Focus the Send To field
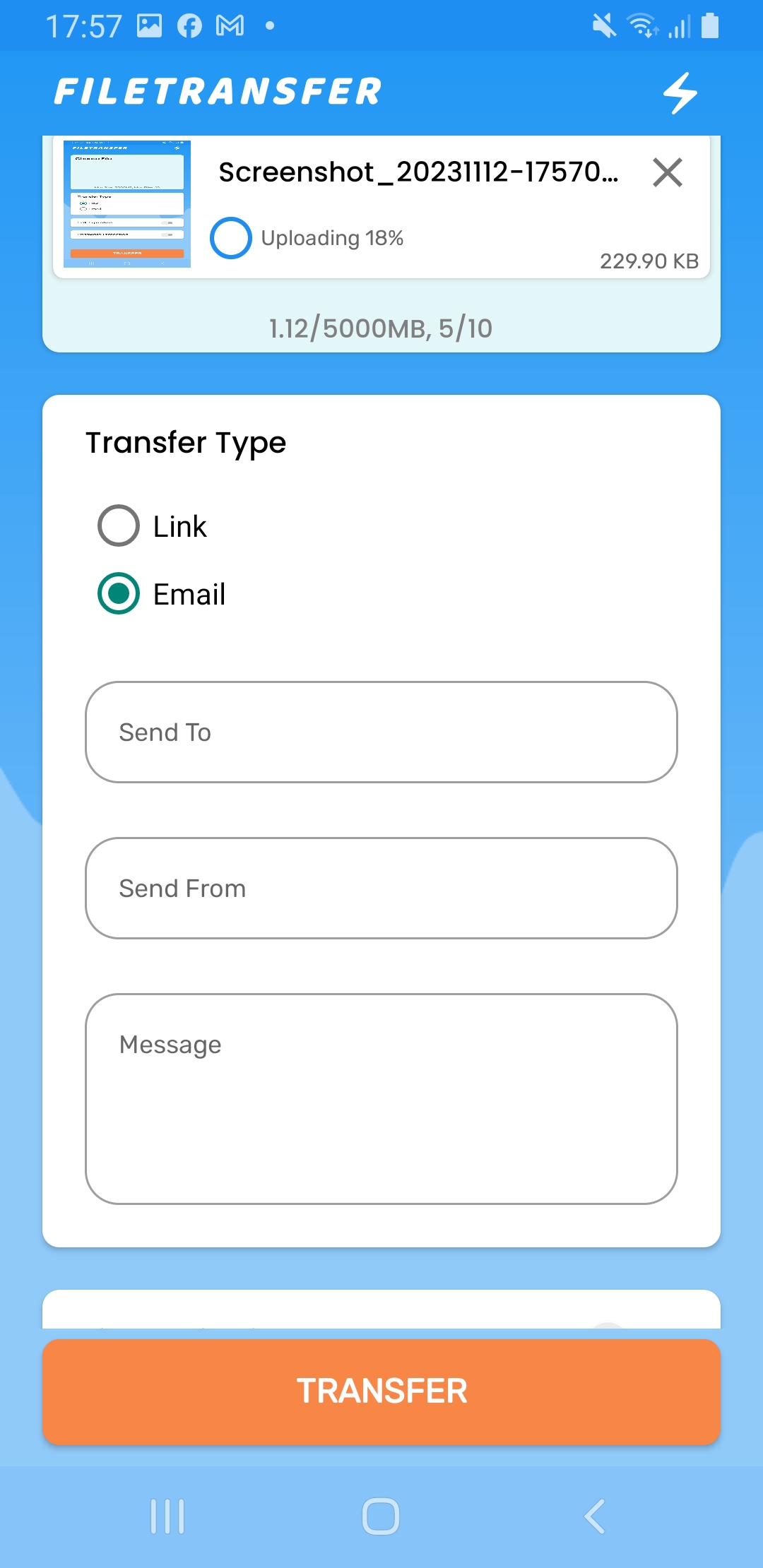The width and height of the screenshot is (763, 1568). [381, 732]
